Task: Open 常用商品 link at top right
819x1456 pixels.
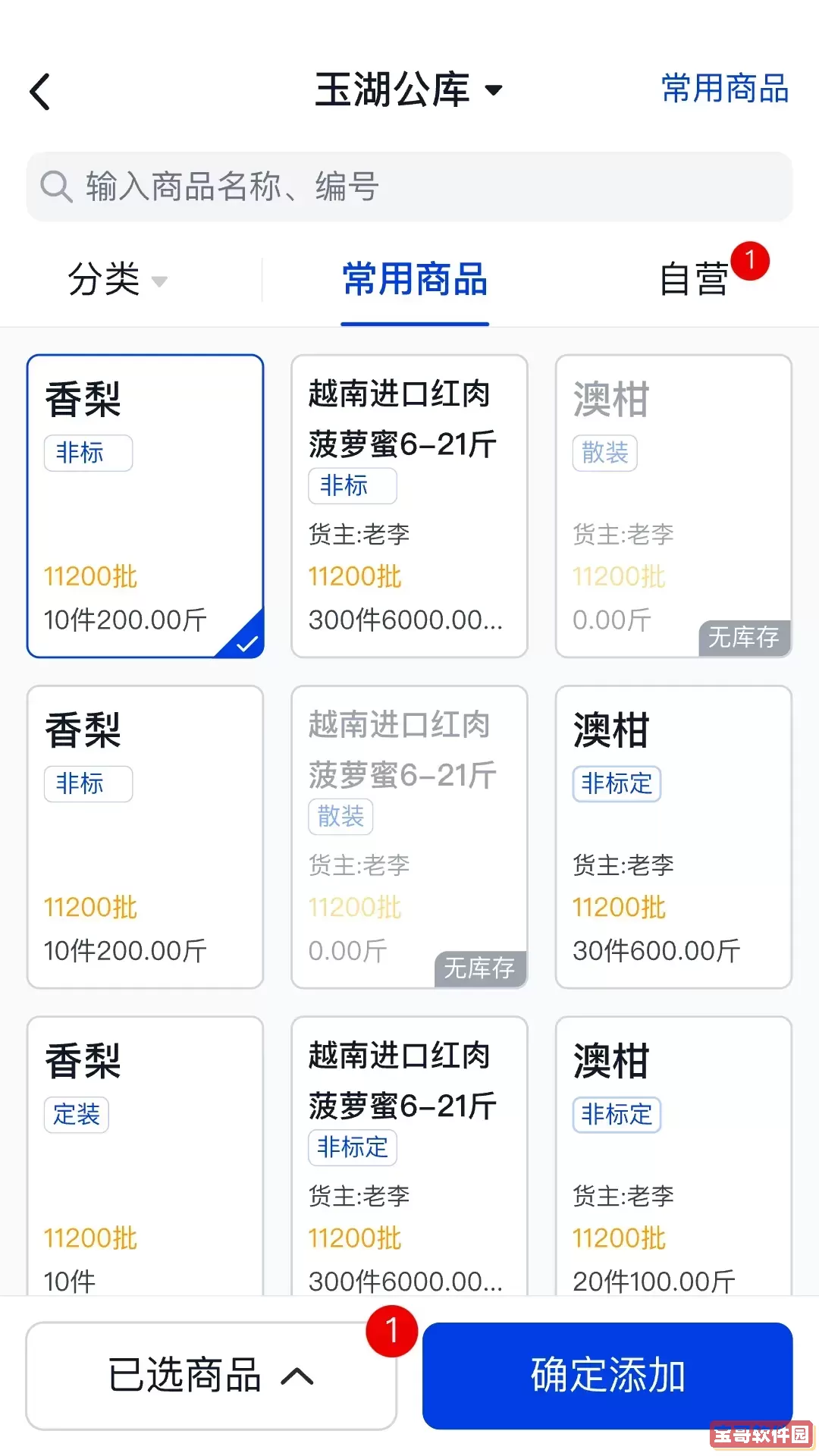Action: point(723,89)
